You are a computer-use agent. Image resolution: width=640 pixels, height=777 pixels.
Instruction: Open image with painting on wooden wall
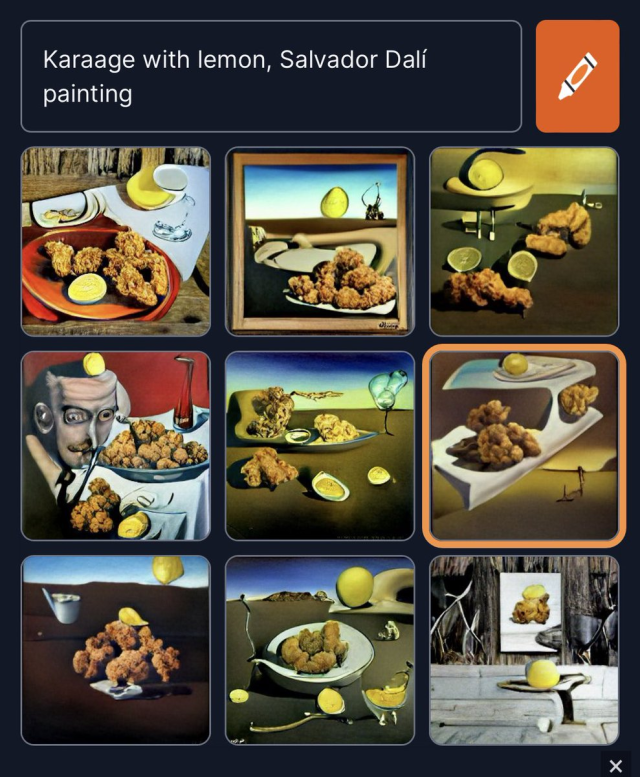(524, 650)
